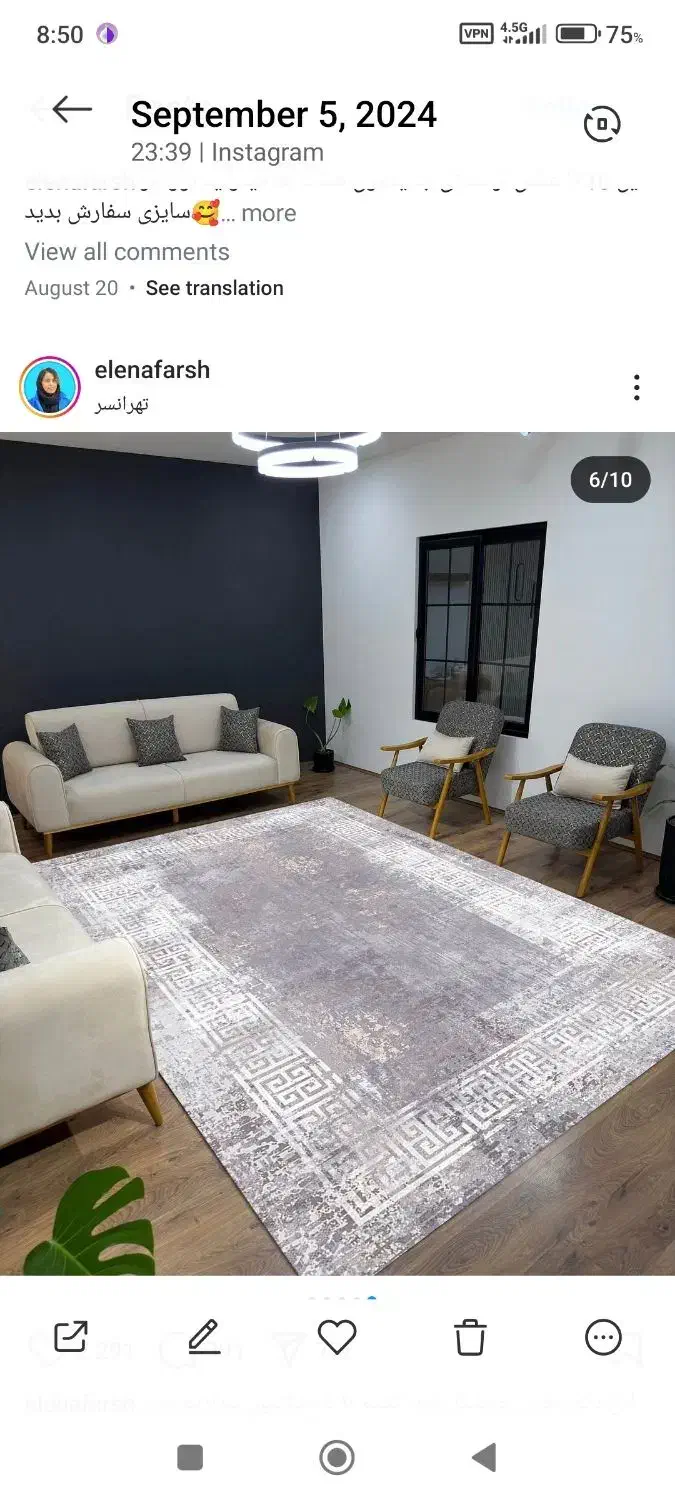Open recent apps with the square button
This screenshot has width=675, height=1500.
click(x=190, y=1458)
